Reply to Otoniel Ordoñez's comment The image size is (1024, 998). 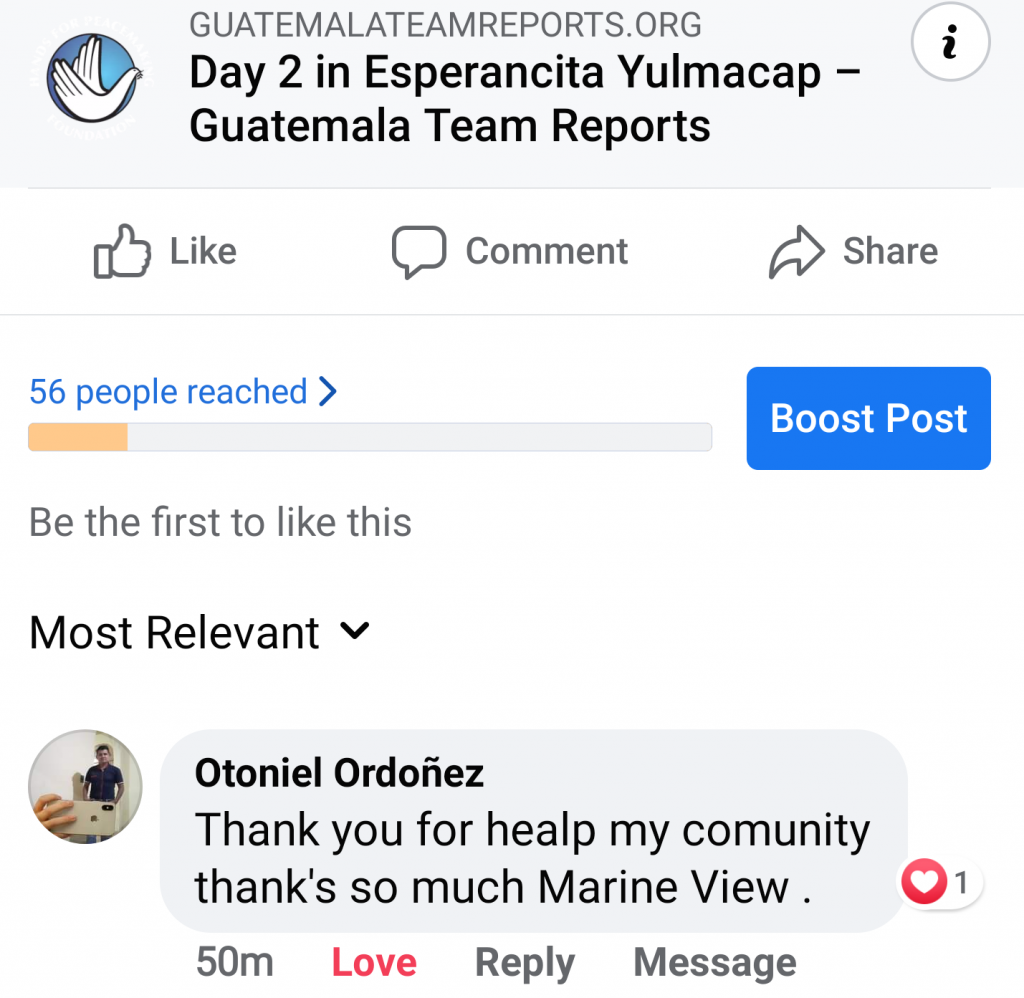tap(524, 963)
